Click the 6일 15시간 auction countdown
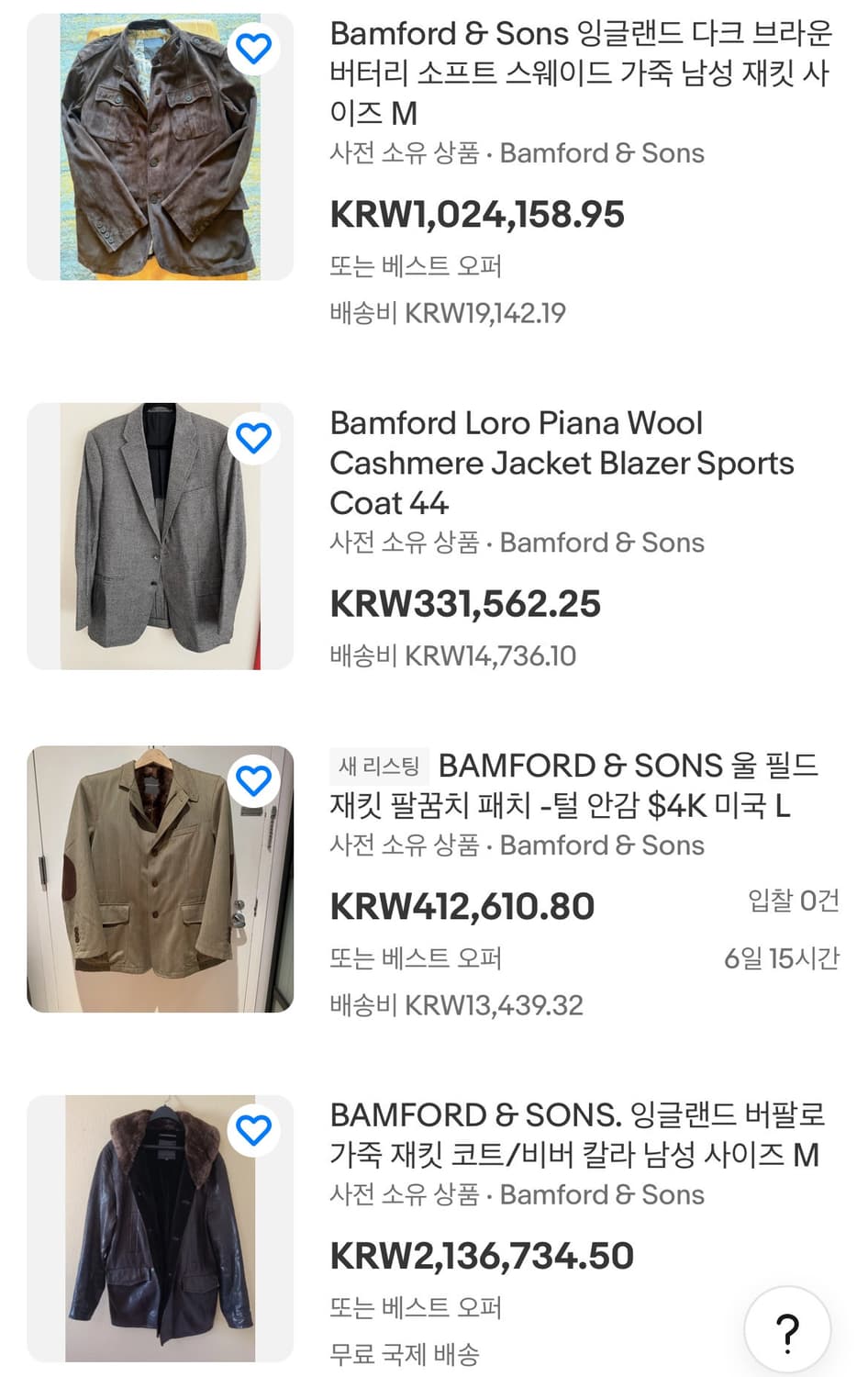868x1377 pixels. (785, 957)
